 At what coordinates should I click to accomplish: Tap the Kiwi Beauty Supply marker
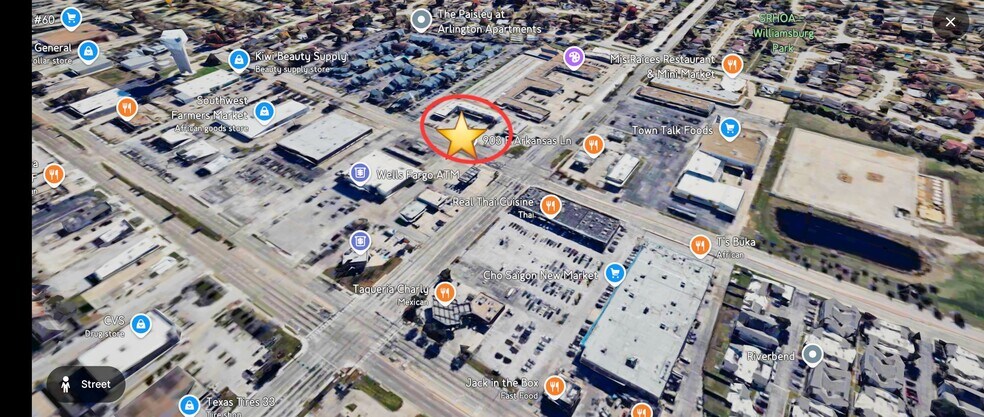pyautogui.click(x=239, y=59)
